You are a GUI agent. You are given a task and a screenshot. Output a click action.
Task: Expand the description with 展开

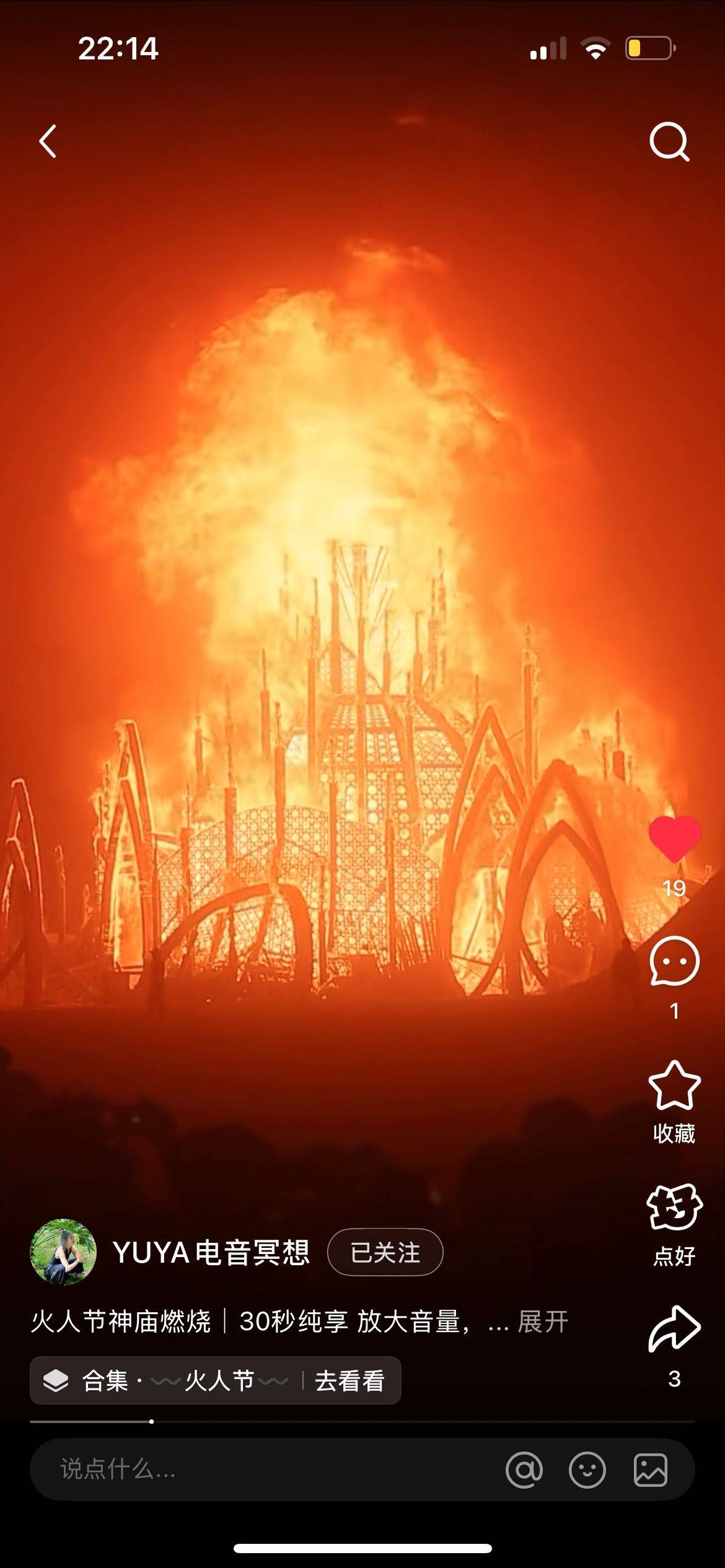[543, 1322]
